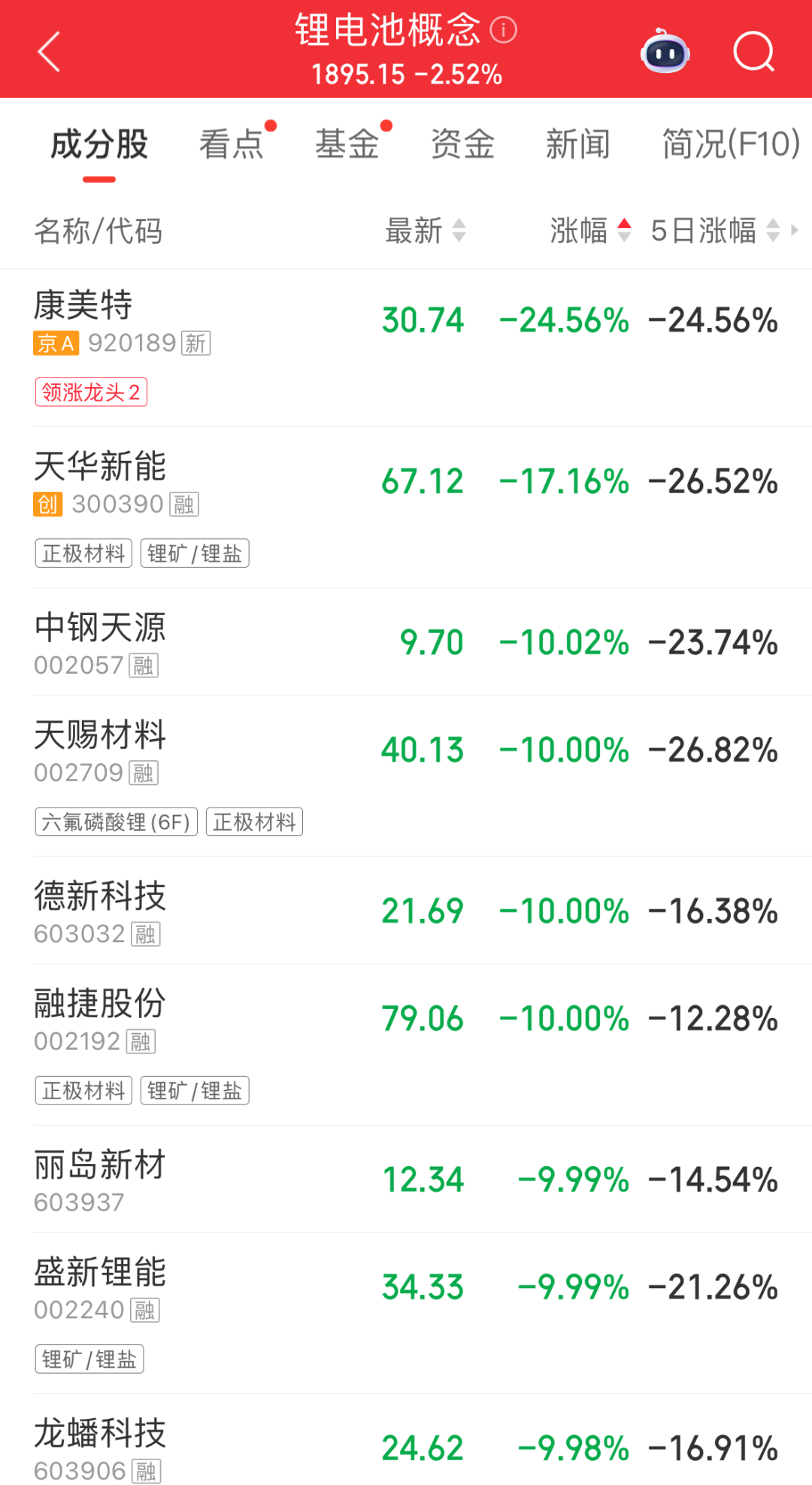
Task: View the 中钢天源 stock
Action: (406, 642)
